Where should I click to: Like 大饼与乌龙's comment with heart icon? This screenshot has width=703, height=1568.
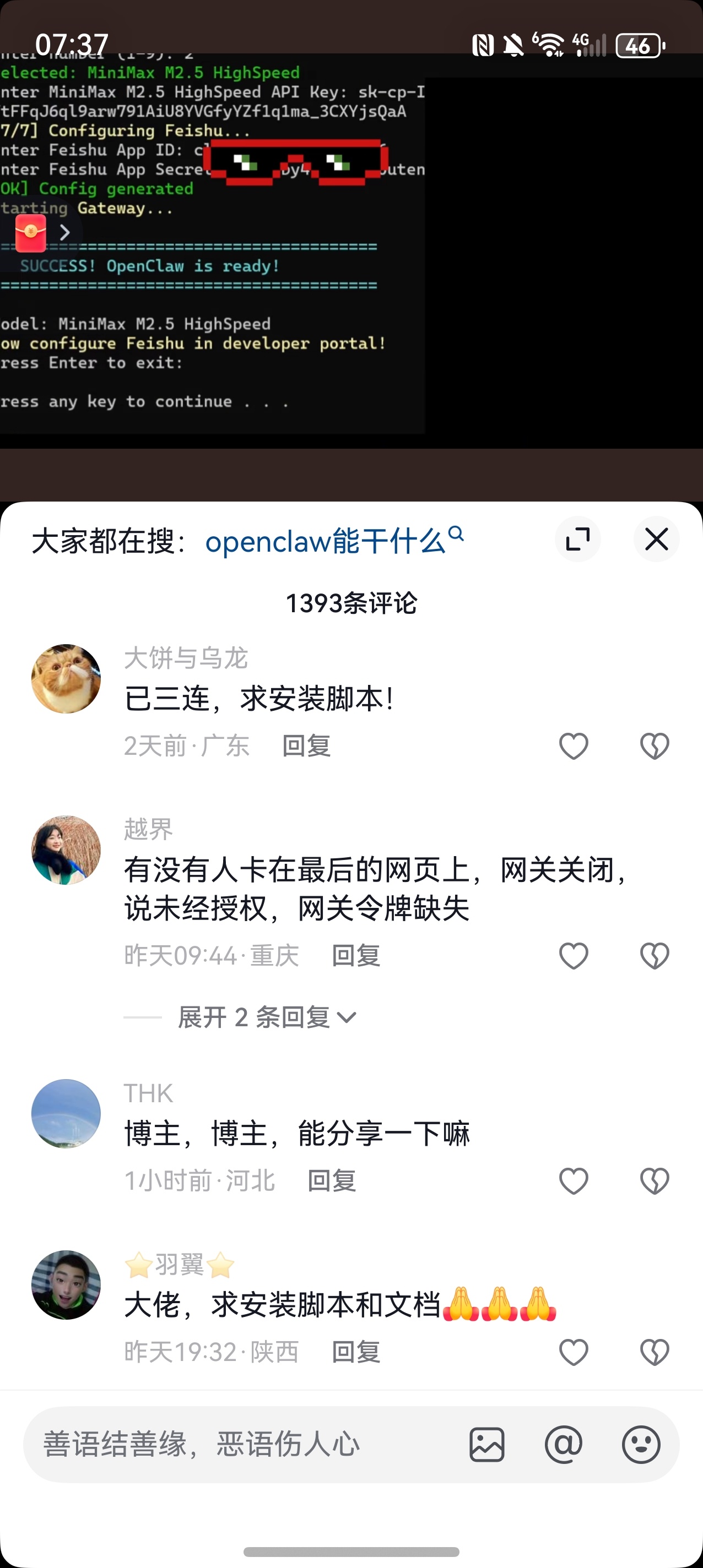[x=572, y=745]
